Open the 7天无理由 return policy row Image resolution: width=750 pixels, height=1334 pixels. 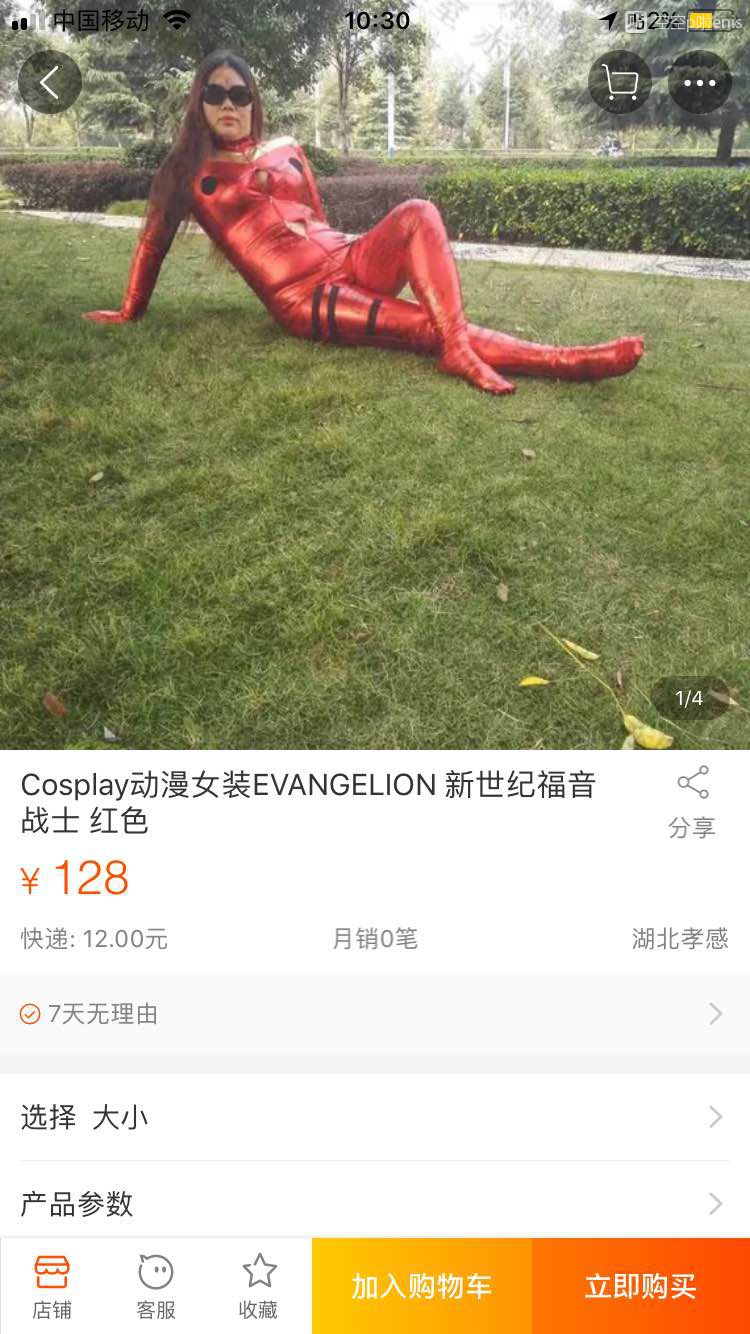point(375,1014)
